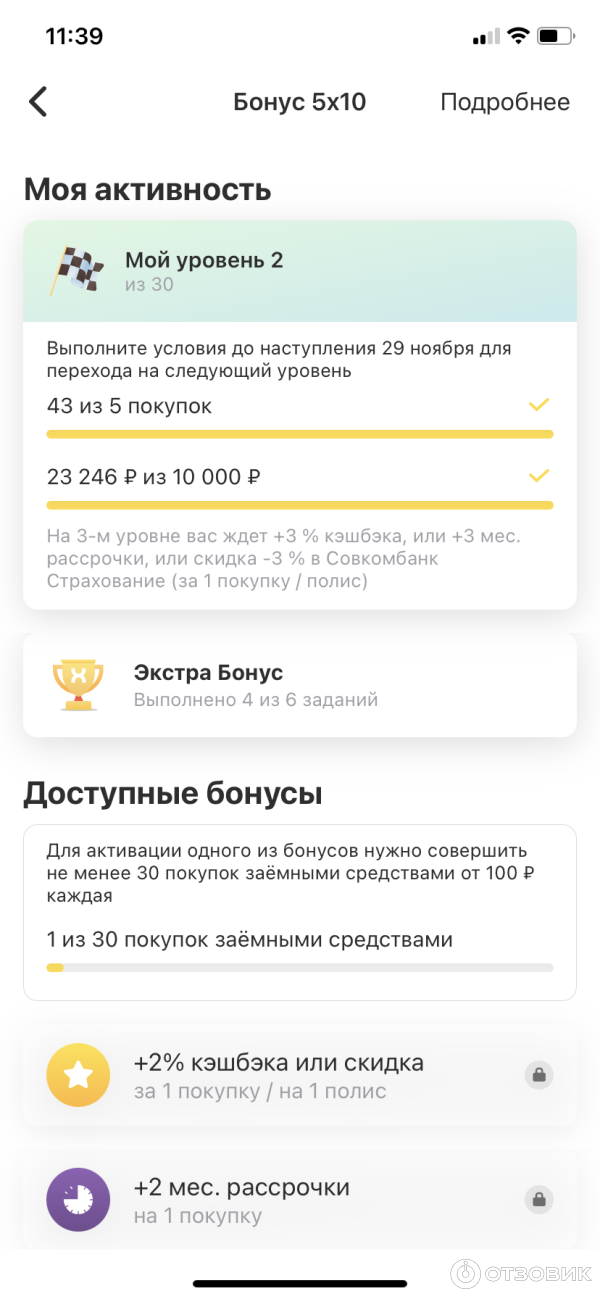Open the Экстра Бонус tasks card
Viewport: 600px width, 1299px height.
point(299,685)
